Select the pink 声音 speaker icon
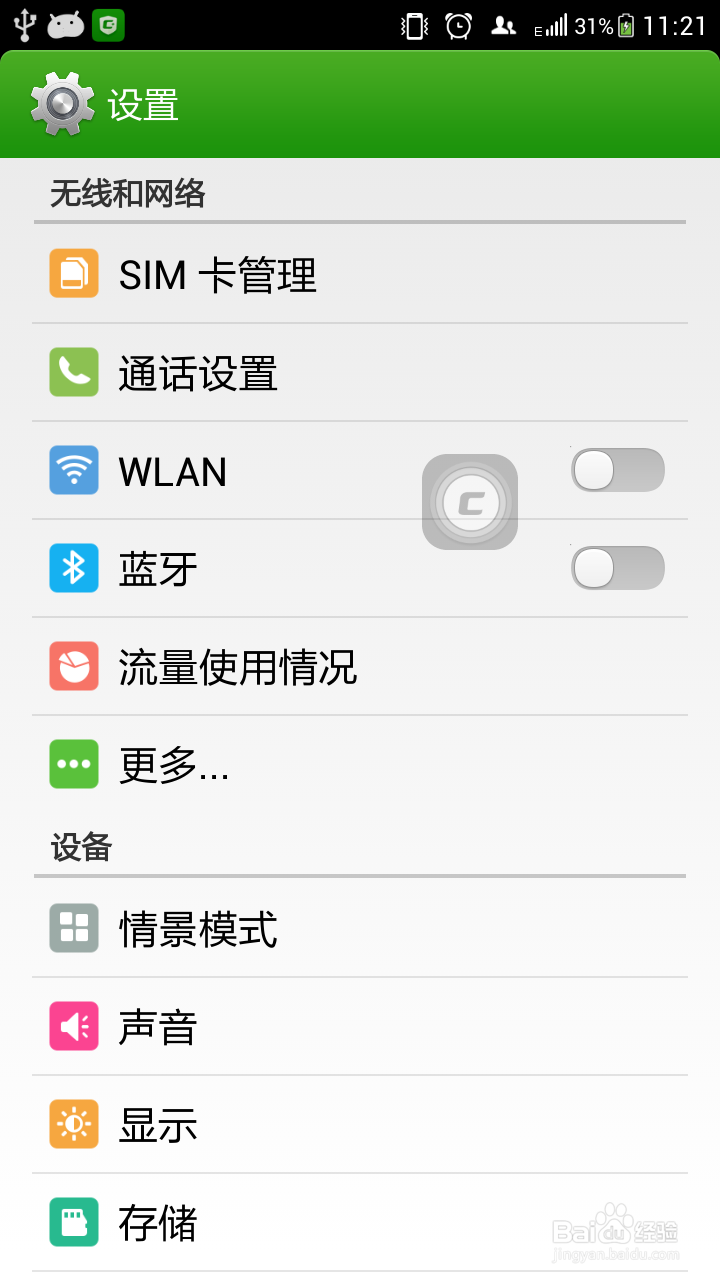This screenshot has width=720, height=1280. (x=73, y=1026)
